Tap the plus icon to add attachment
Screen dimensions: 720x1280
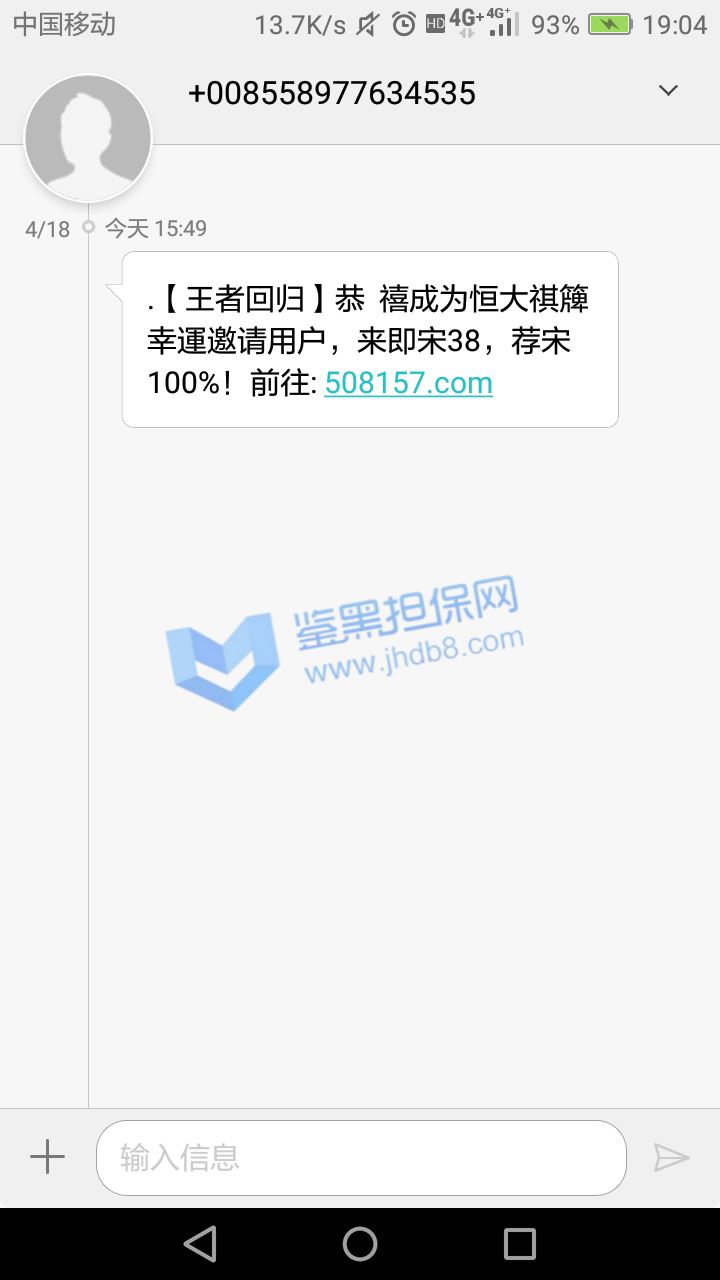pos(47,1157)
